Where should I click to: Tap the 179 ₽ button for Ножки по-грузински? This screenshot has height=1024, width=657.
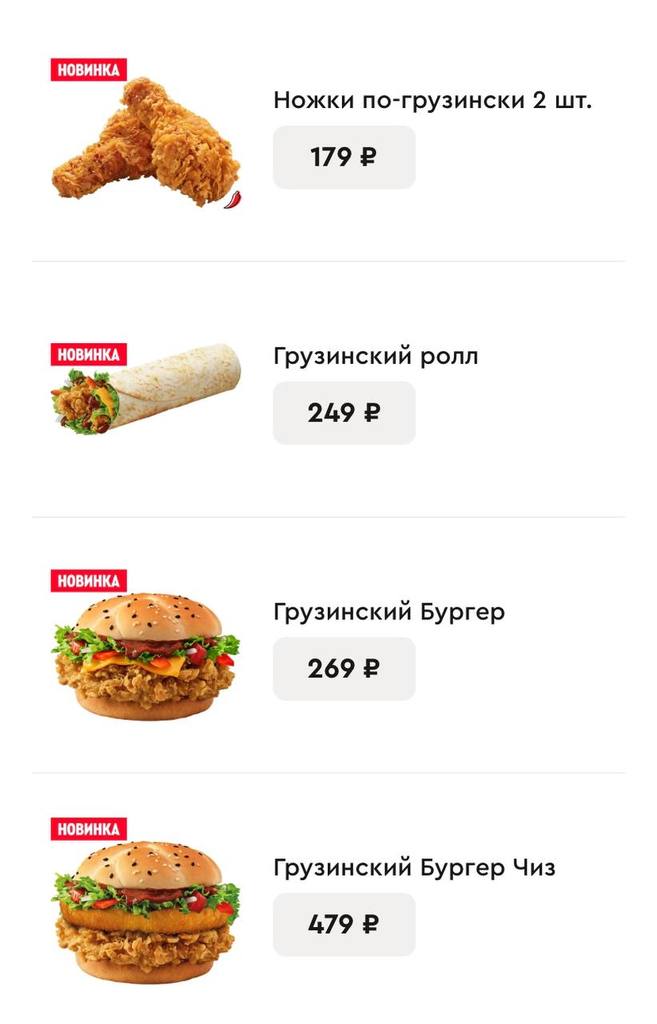click(344, 157)
